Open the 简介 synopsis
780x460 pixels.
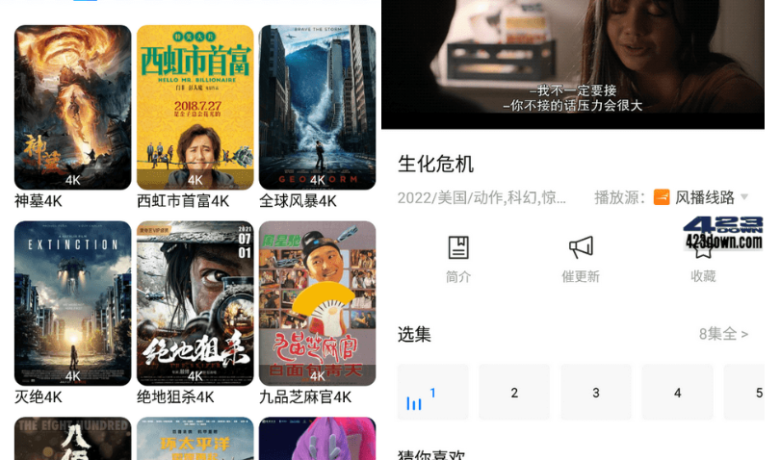click(458, 259)
